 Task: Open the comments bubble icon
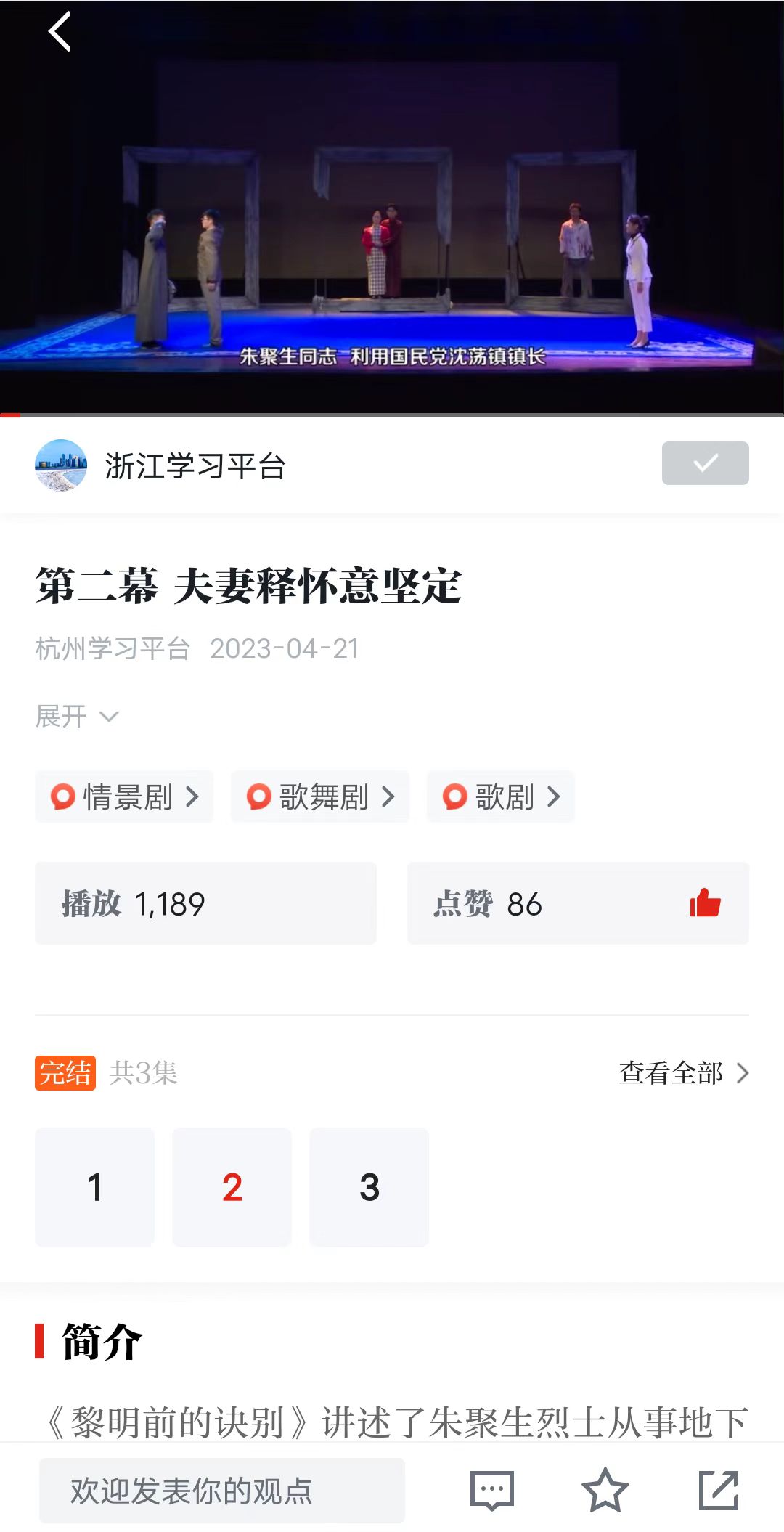click(x=492, y=1491)
